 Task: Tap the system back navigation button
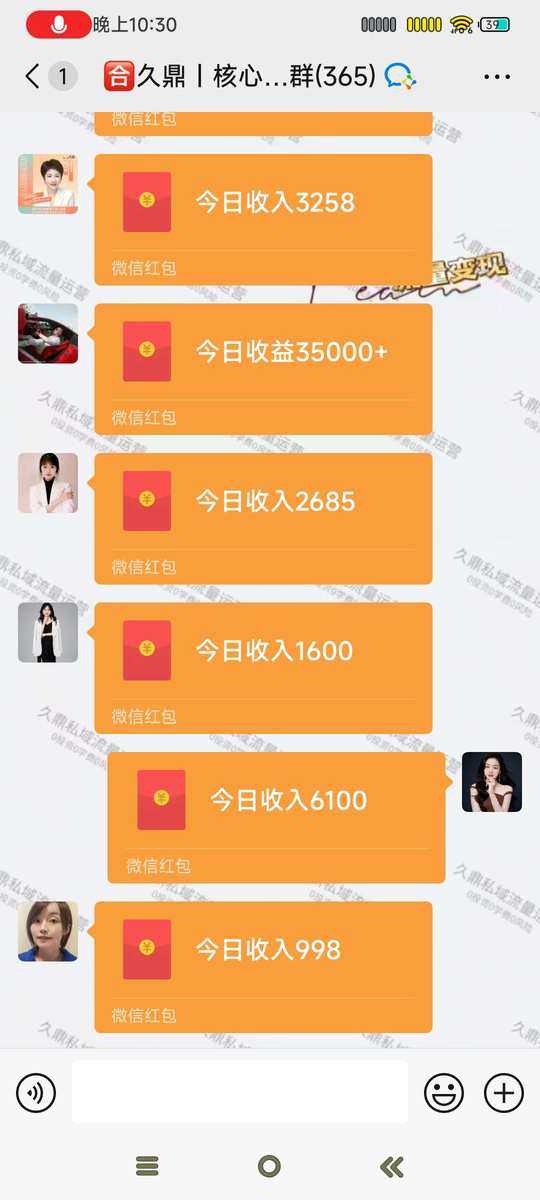tap(392, 1166)
